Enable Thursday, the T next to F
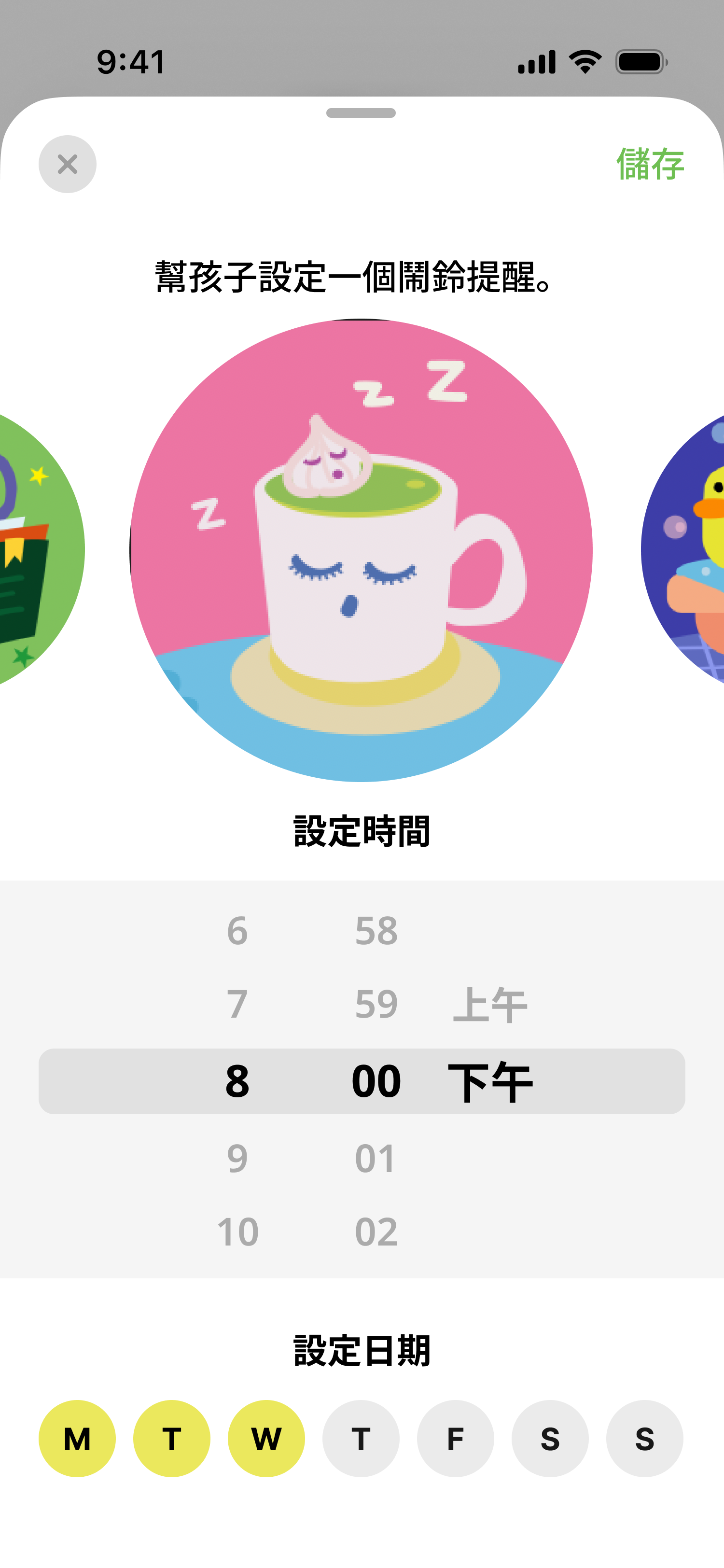Viewport: 724px width, 1568px height. (x=361, y=1438)
